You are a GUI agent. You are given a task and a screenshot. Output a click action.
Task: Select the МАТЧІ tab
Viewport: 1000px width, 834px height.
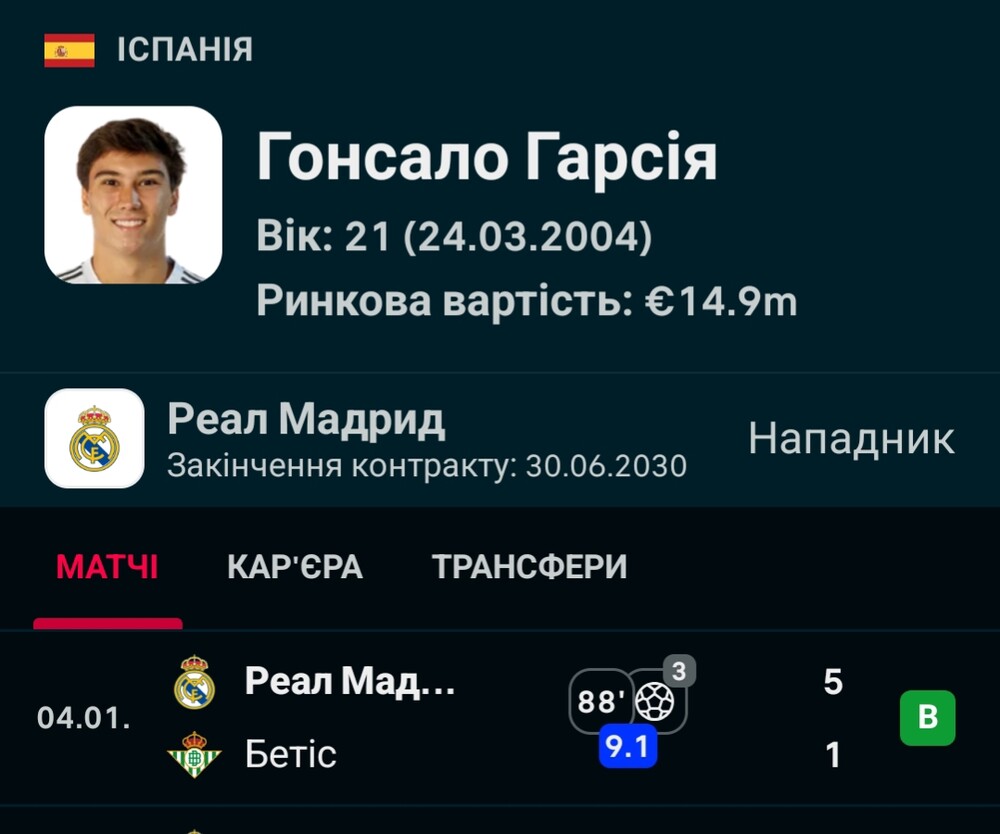(x=107, y=567)
